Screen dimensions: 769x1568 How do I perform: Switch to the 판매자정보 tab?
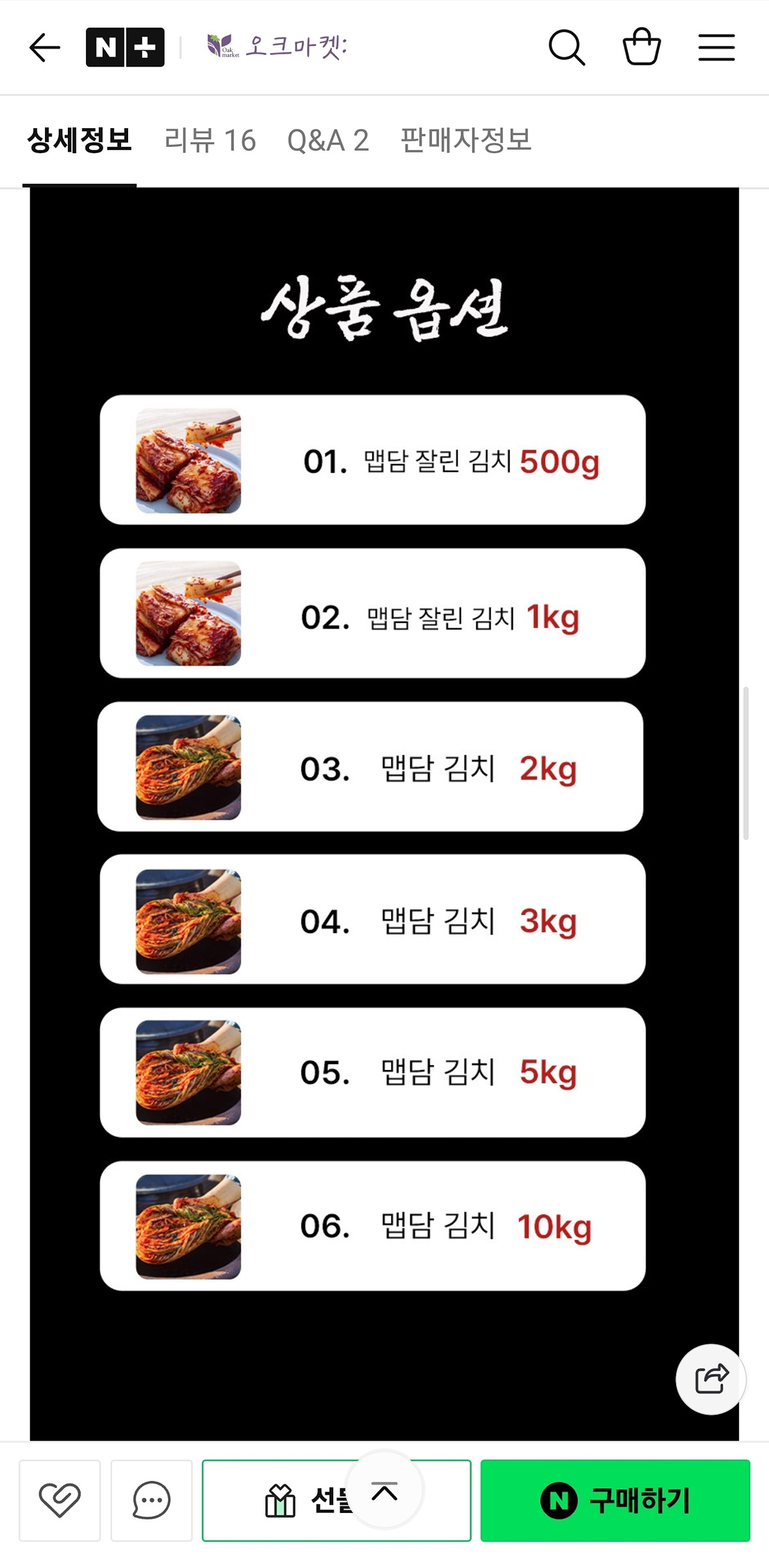(466, 140)
